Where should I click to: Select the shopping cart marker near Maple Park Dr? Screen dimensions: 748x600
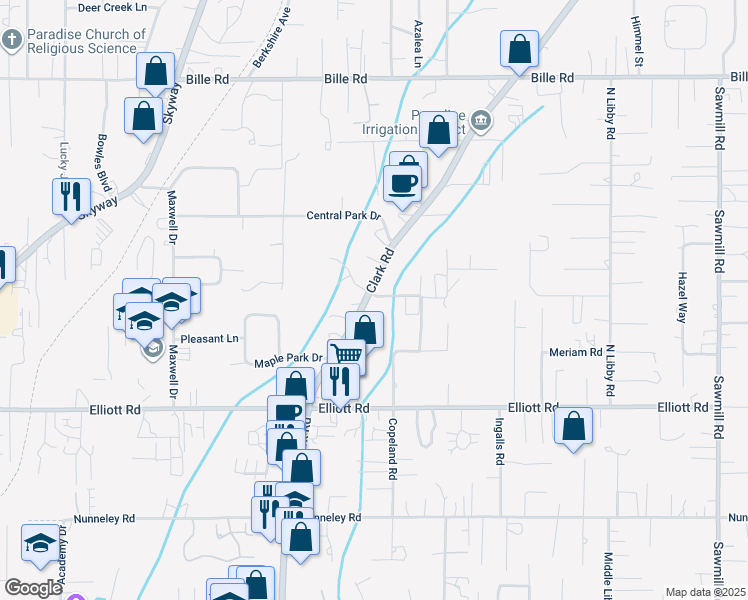click(346, 354)
